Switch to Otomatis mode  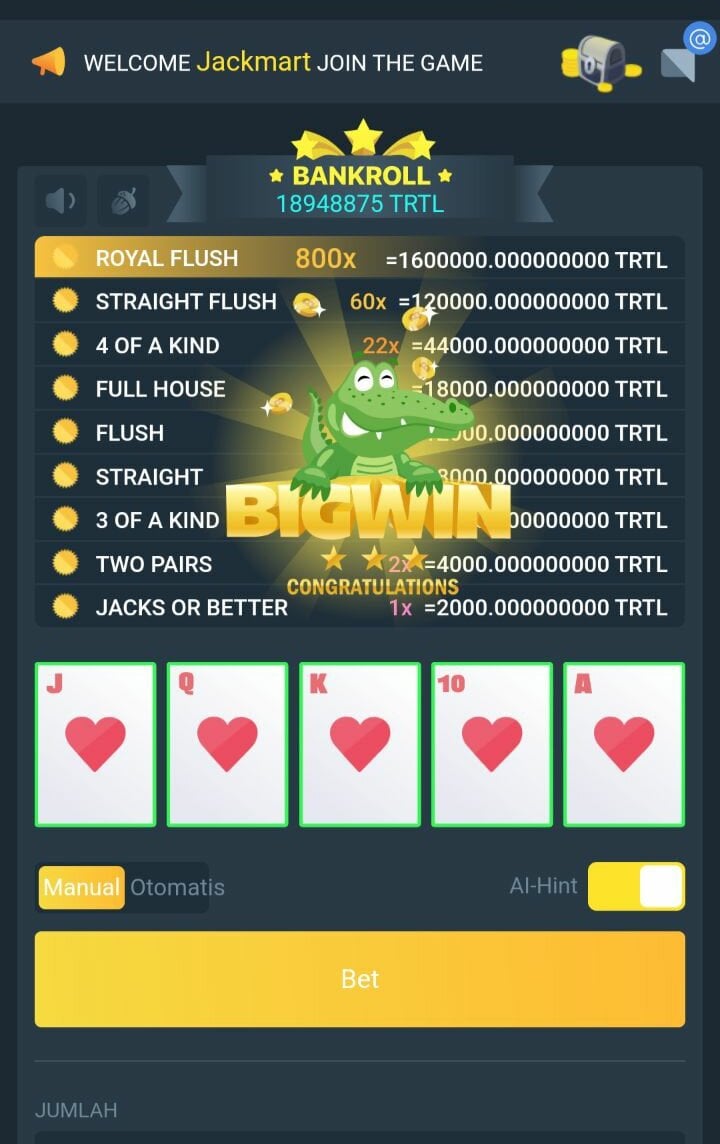click(x=177, y=887)
